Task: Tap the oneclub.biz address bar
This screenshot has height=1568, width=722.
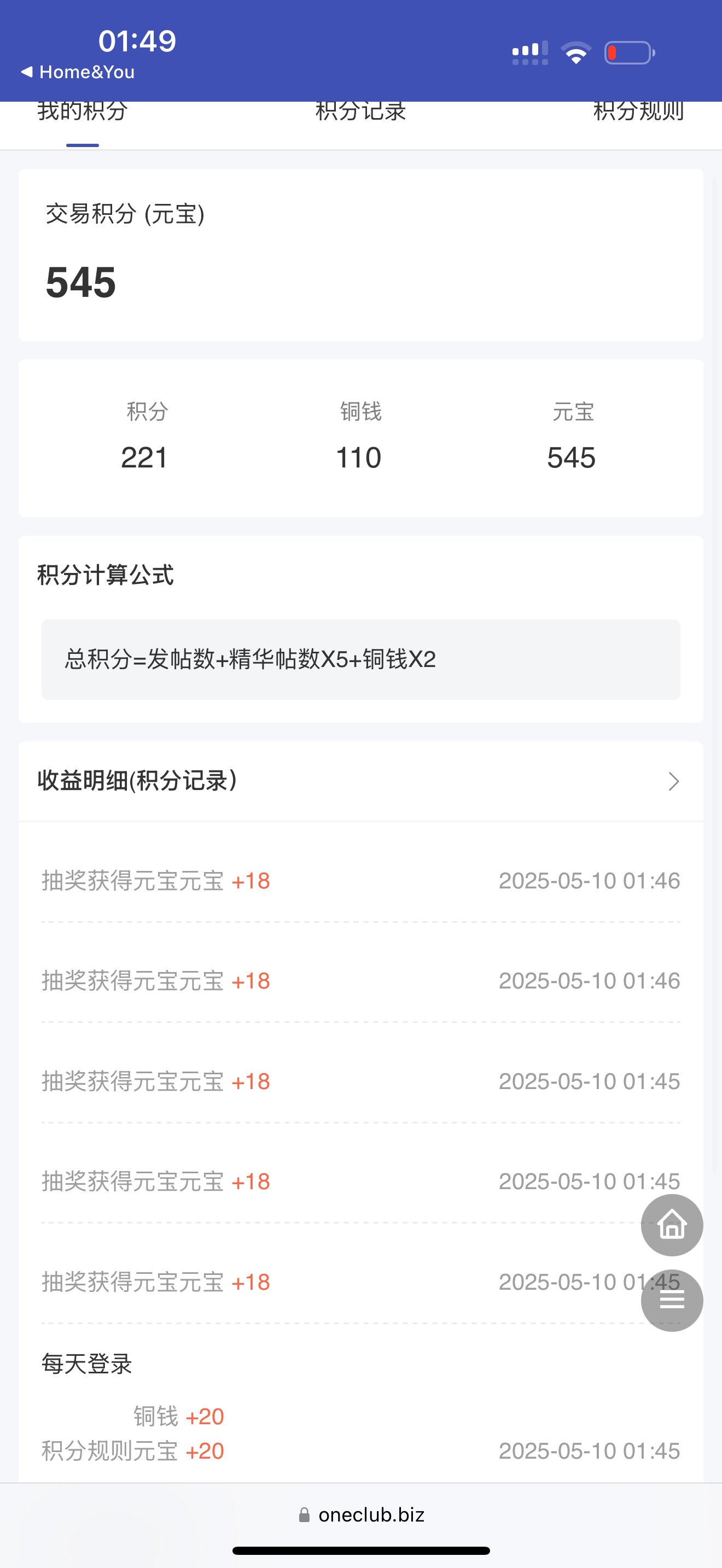Action: coord(361,1514)
